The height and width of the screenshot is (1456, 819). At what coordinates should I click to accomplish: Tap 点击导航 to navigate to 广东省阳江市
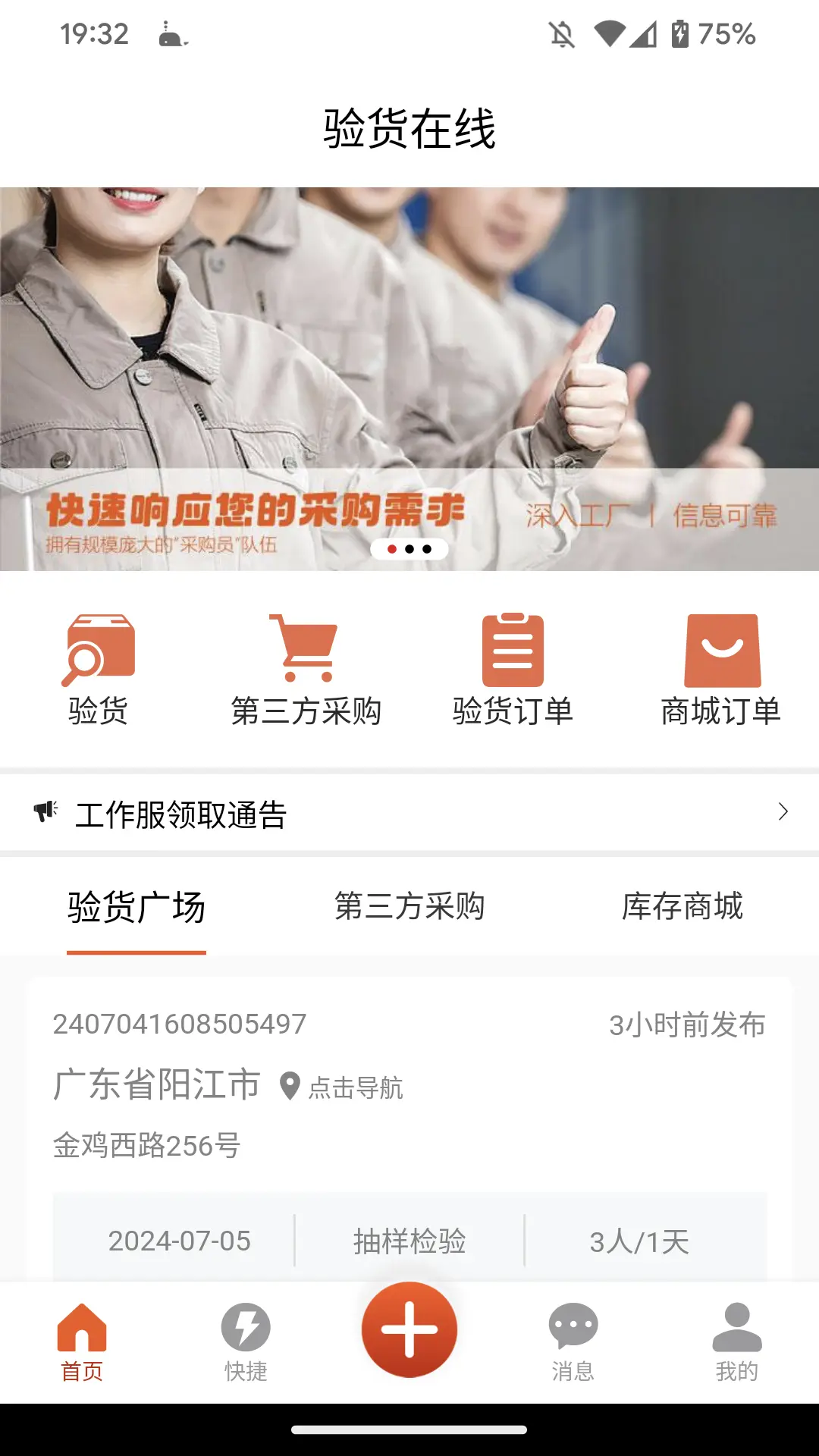343,1087
